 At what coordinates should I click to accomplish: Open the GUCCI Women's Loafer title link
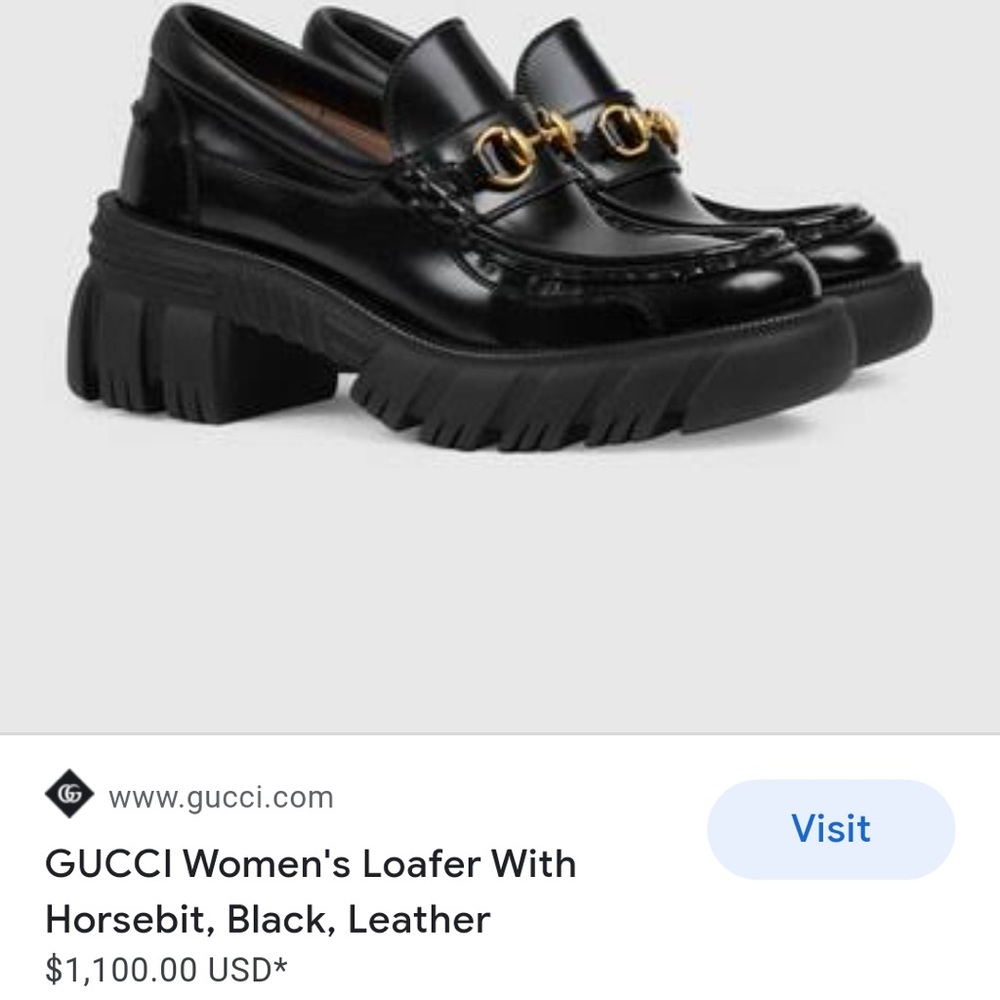point(310,890)
